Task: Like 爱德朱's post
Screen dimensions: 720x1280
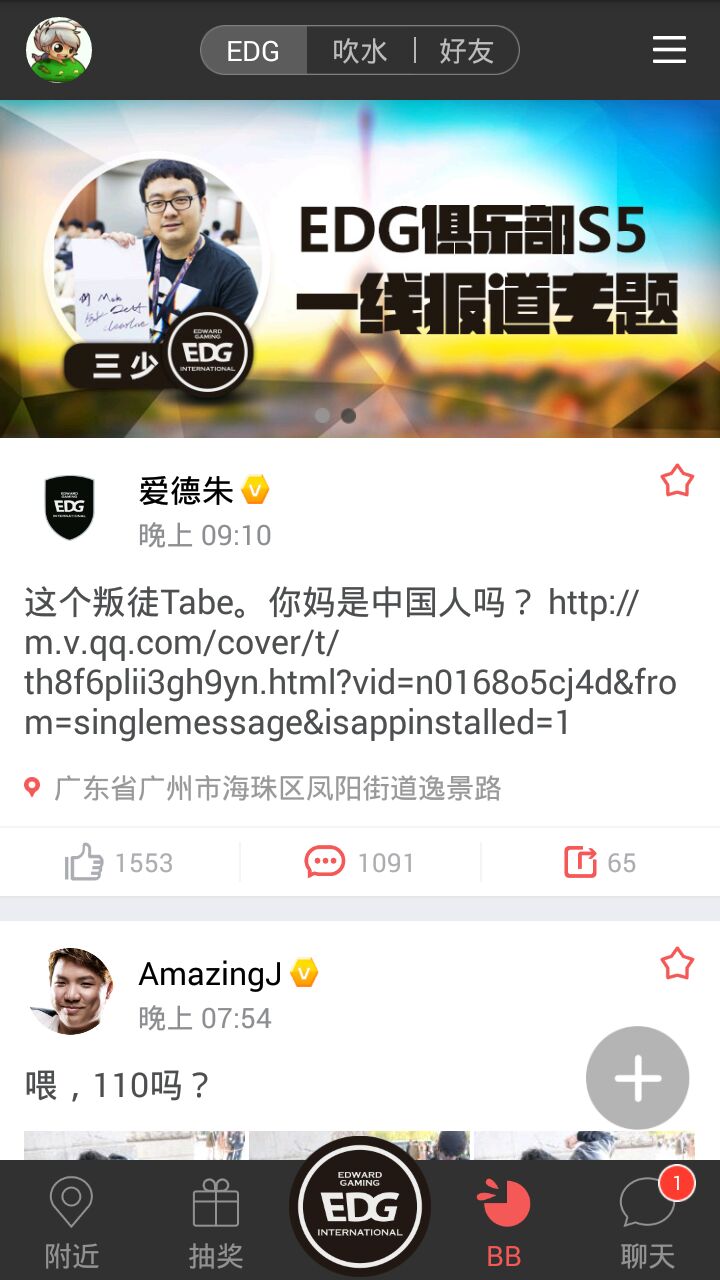Action: click(119, 862)
